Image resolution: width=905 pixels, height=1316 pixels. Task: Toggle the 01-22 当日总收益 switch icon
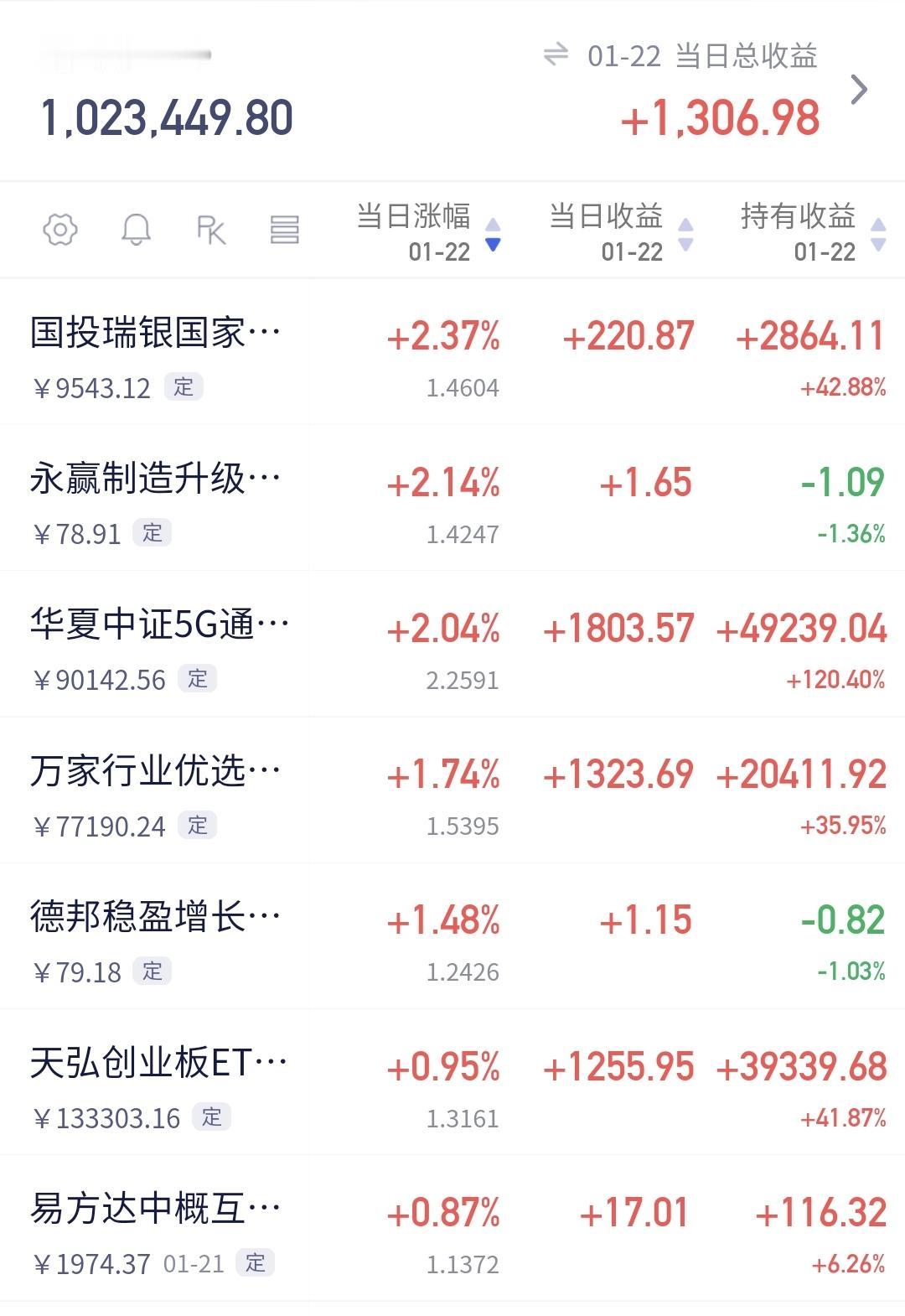[x=556, y=56]
